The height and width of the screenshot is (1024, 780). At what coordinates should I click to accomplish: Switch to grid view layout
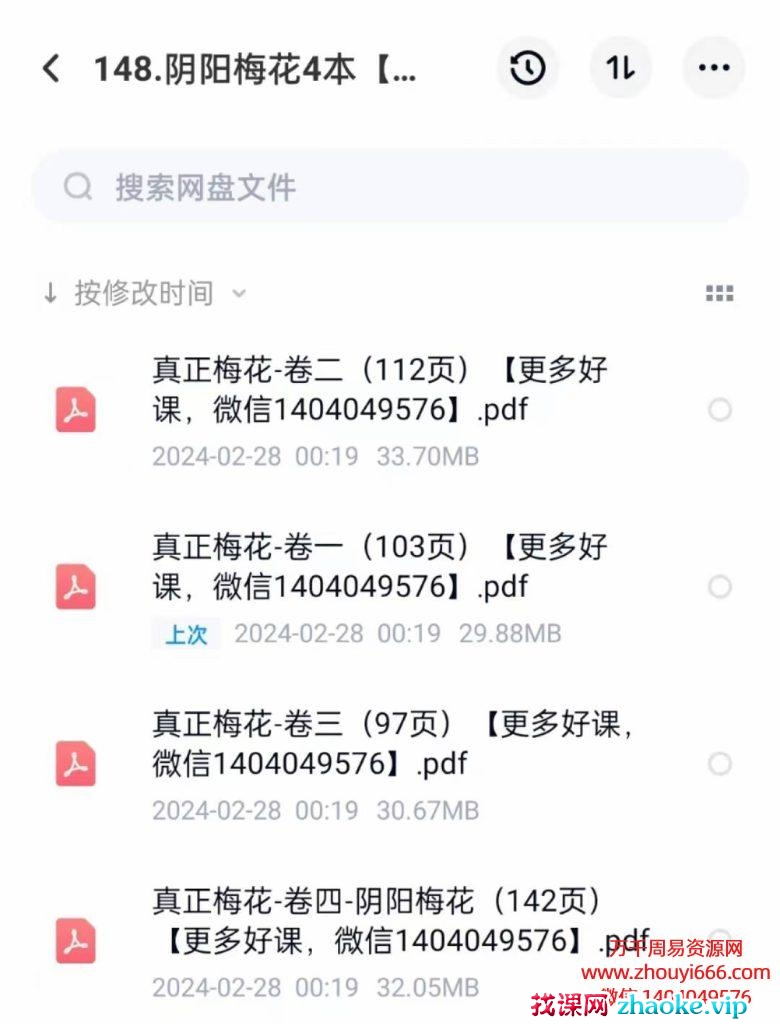pyautogui.click(x=719, y=293)
